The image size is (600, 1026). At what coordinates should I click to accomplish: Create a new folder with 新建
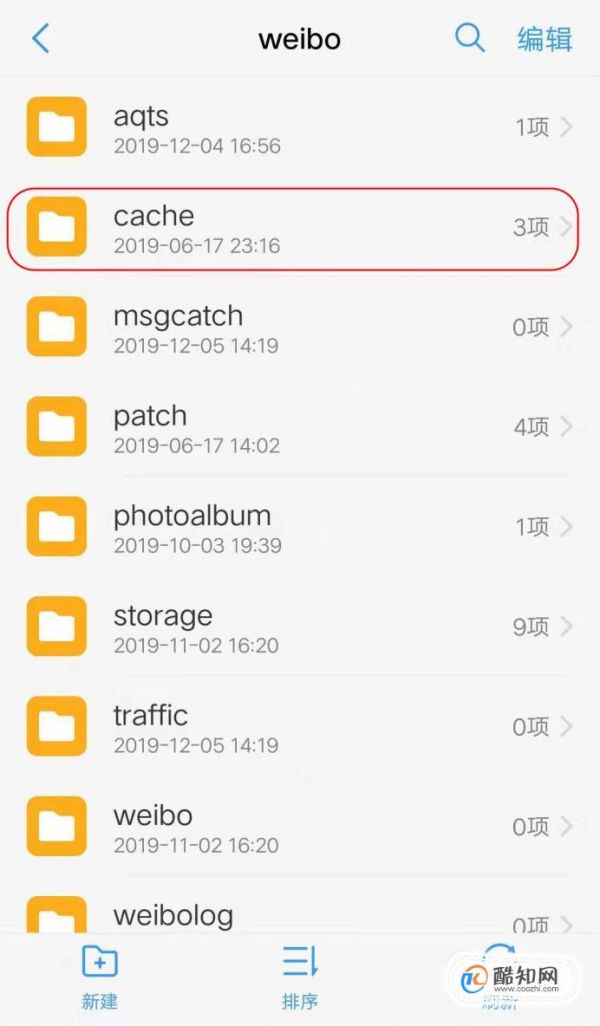tap(99, 978)
